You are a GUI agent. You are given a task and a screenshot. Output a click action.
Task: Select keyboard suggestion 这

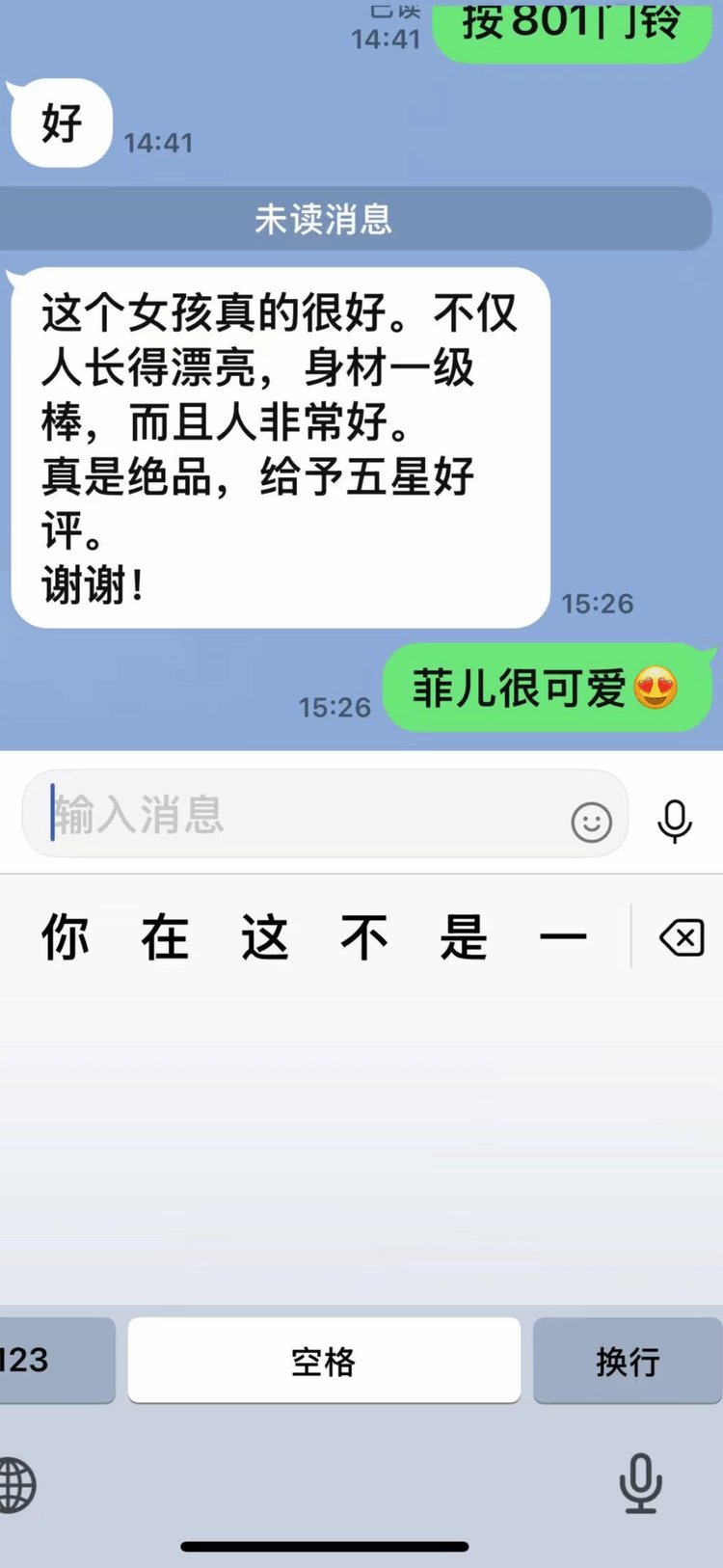click(x=265, y=937)
